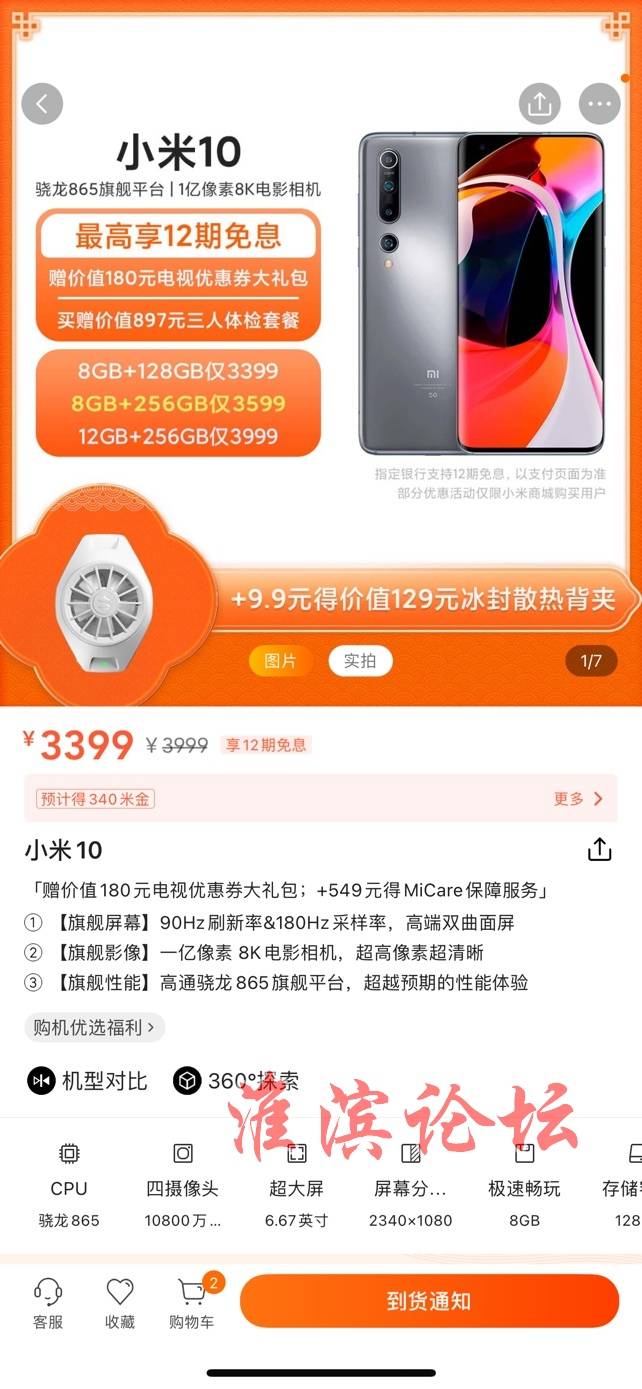This screenshot has width=642, height=1389.
Task: Expand the 购机优选福利 chip
Action: [94, 1026]
